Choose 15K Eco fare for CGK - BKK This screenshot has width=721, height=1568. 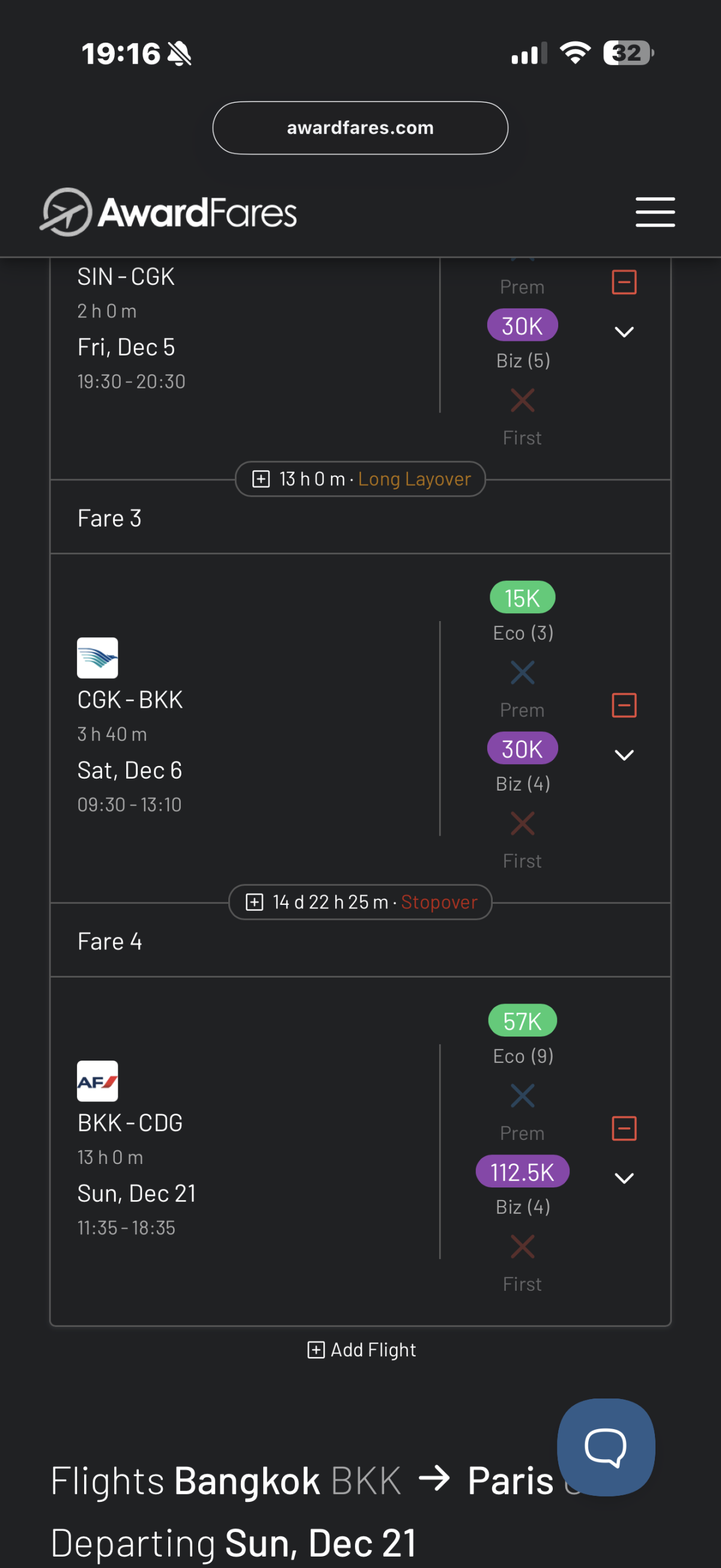(x=522, y=598)
